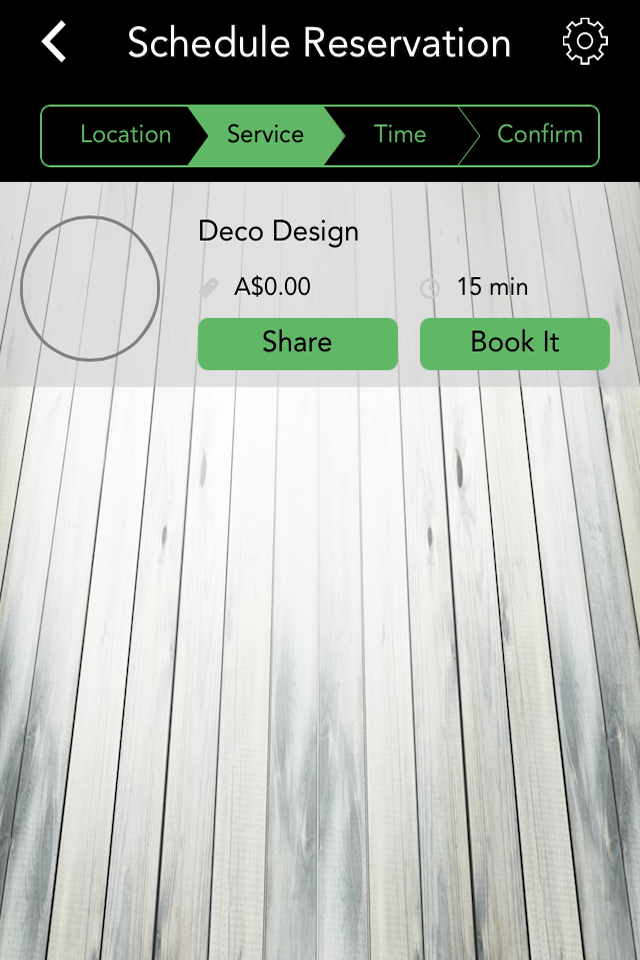Book the Deco Design service
The height and width of the screenshot is (960, 640).
click(x=514, y=343)
